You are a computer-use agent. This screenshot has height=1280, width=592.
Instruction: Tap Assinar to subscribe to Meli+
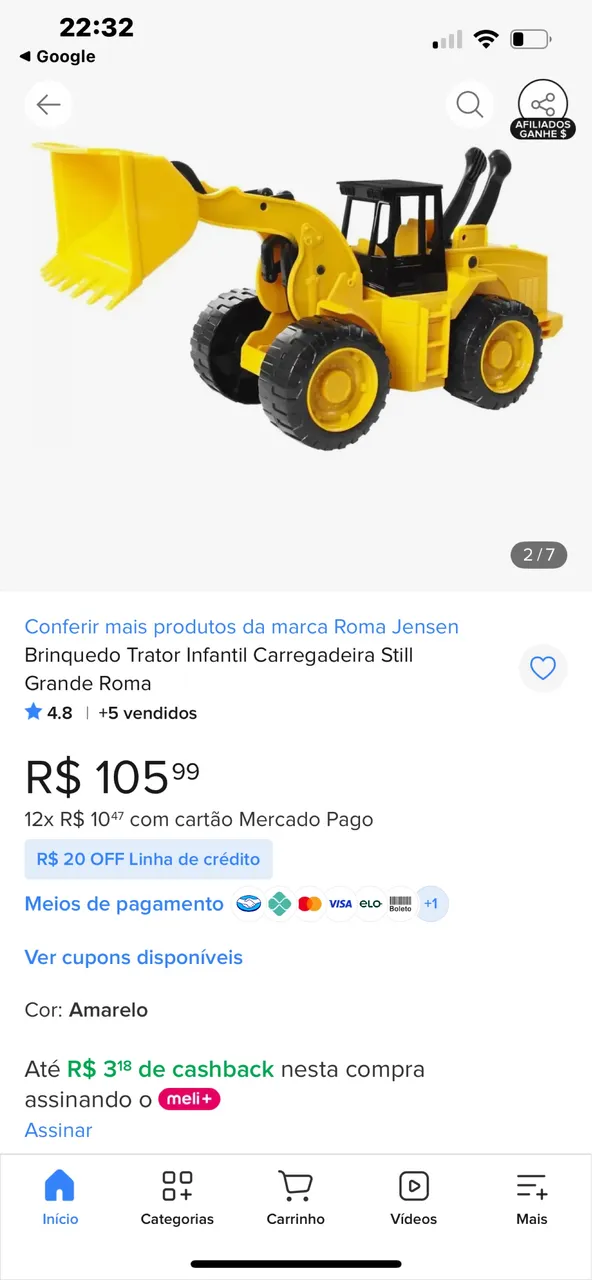(x=58, y=1130)
